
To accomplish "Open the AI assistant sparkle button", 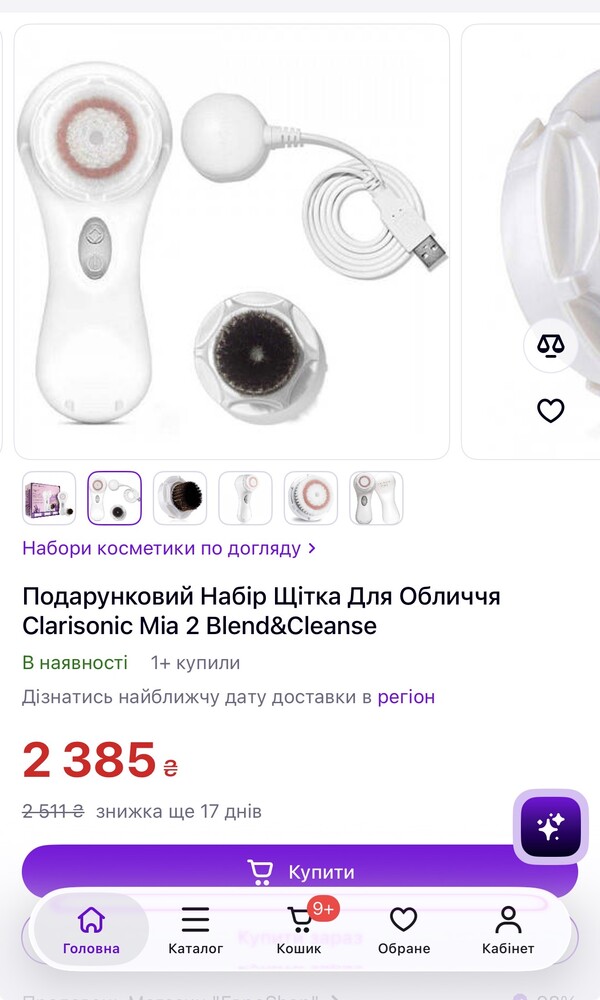I will (551, 827).
